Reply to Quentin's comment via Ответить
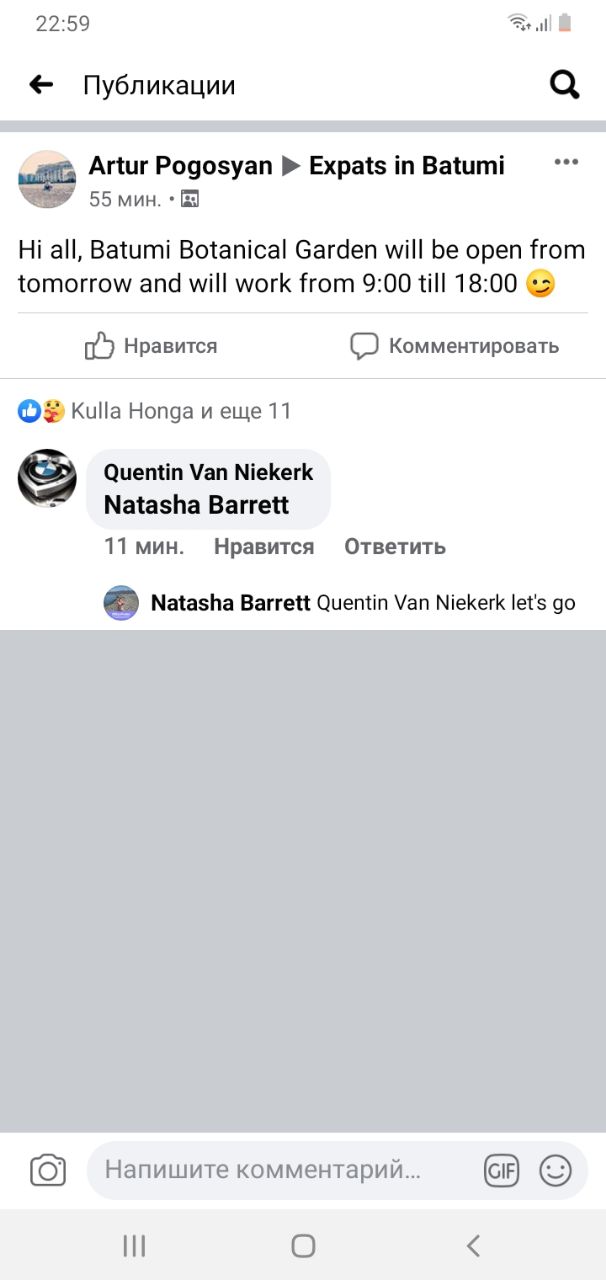606x1280 pixels. coord(394,547)
